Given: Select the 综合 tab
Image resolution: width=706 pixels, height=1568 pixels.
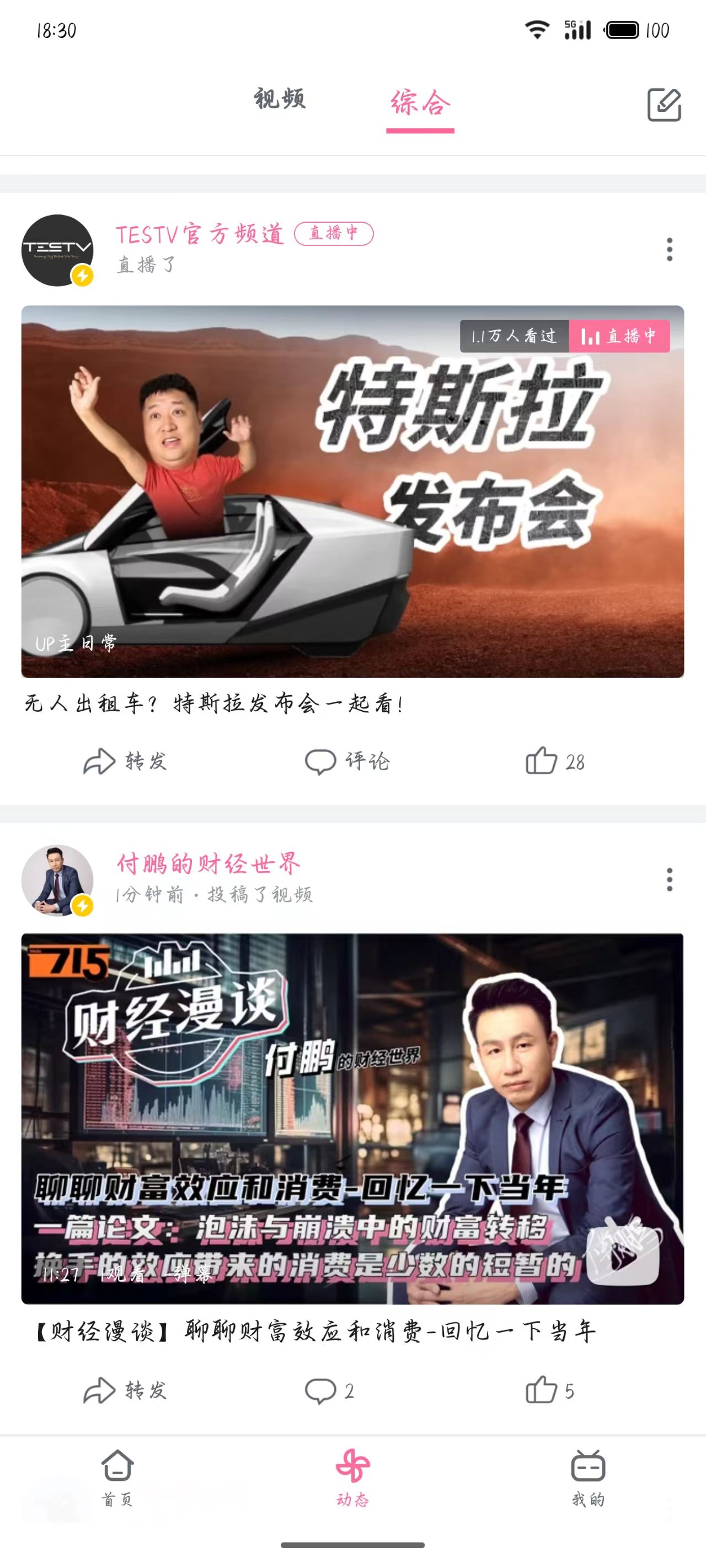Looking at the screenshot, I should pyautogui.click(x=420, y=102).
